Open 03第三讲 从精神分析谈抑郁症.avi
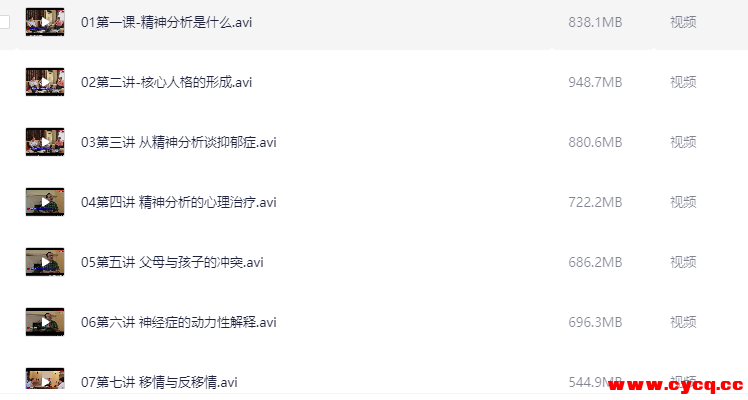The width and height of the screenshot is (748, 400). pyautogui.click(x=178, y=142)
